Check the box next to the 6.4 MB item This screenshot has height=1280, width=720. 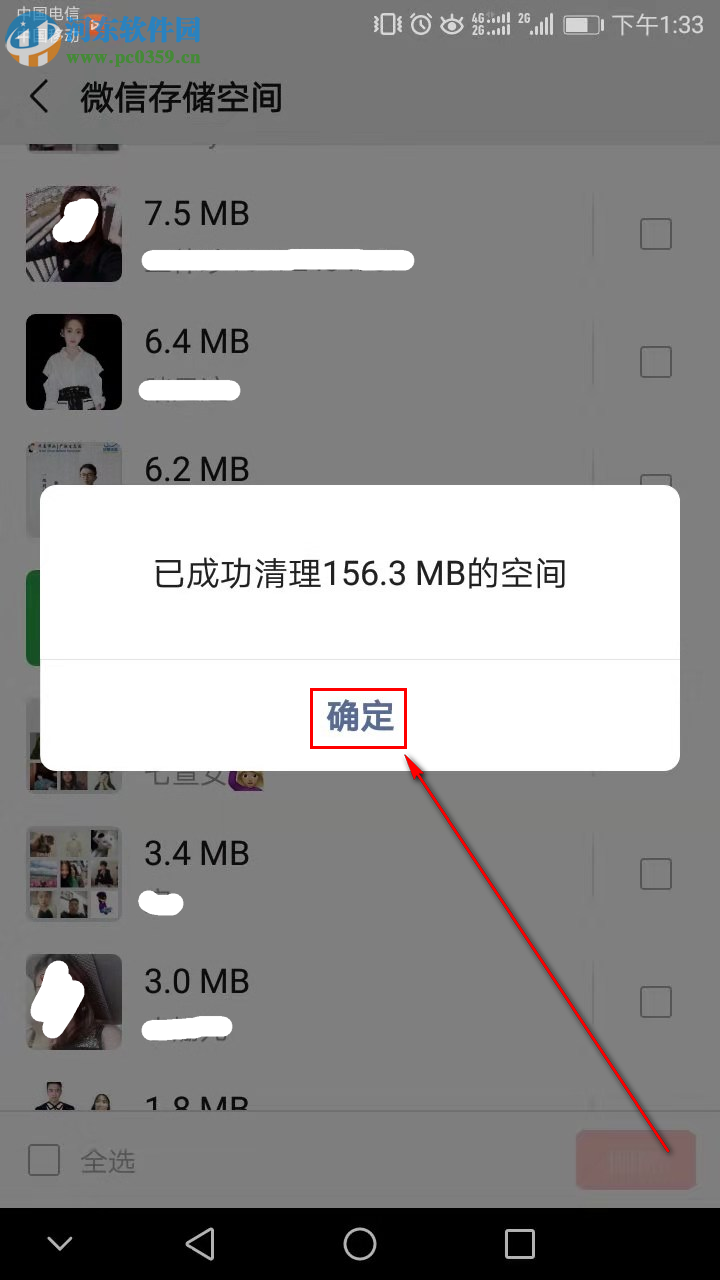[x=655, y=362]
